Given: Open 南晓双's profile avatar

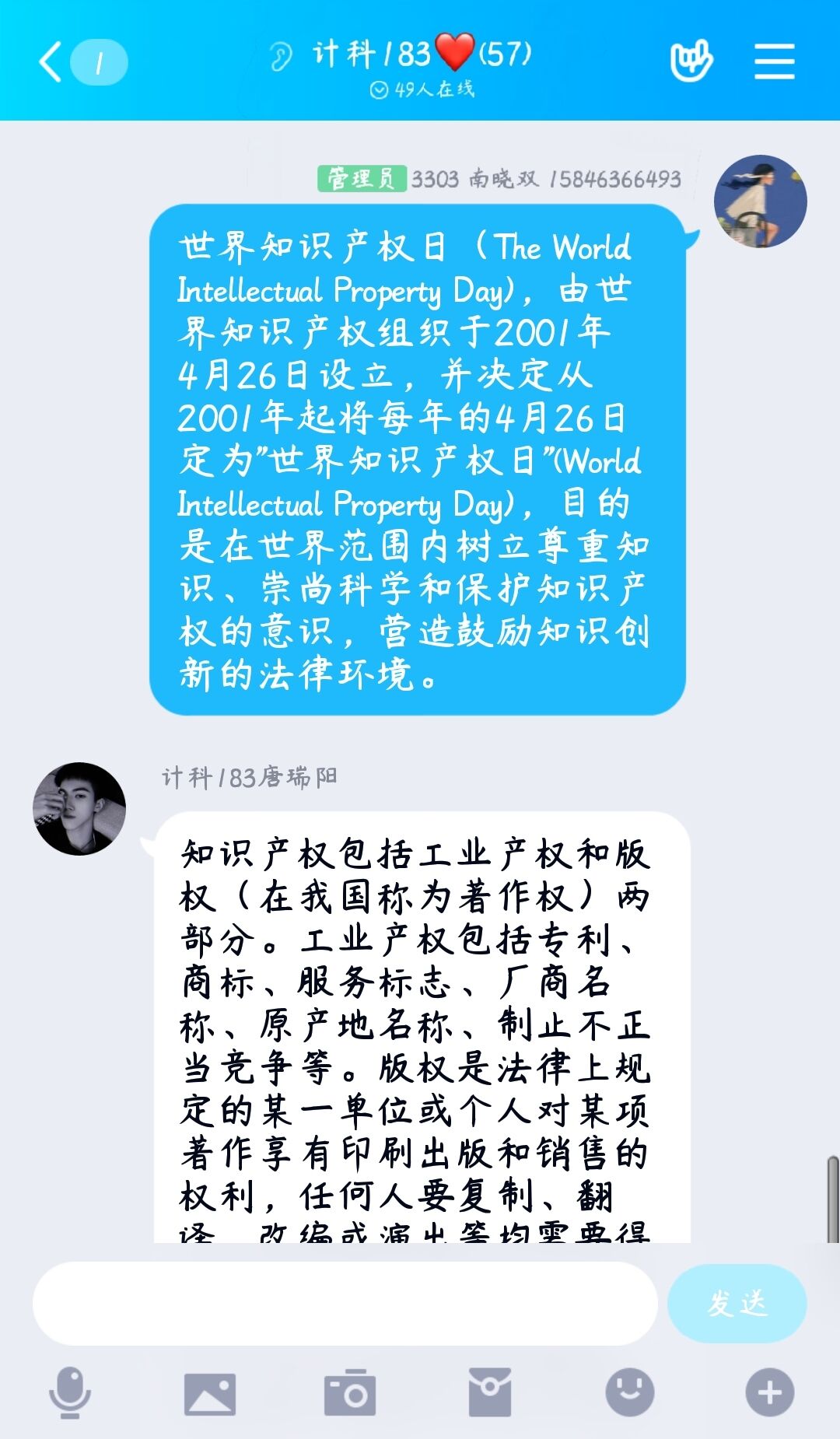Looking at the screenshot, I should pyautogui.click(x=760, y=201).
